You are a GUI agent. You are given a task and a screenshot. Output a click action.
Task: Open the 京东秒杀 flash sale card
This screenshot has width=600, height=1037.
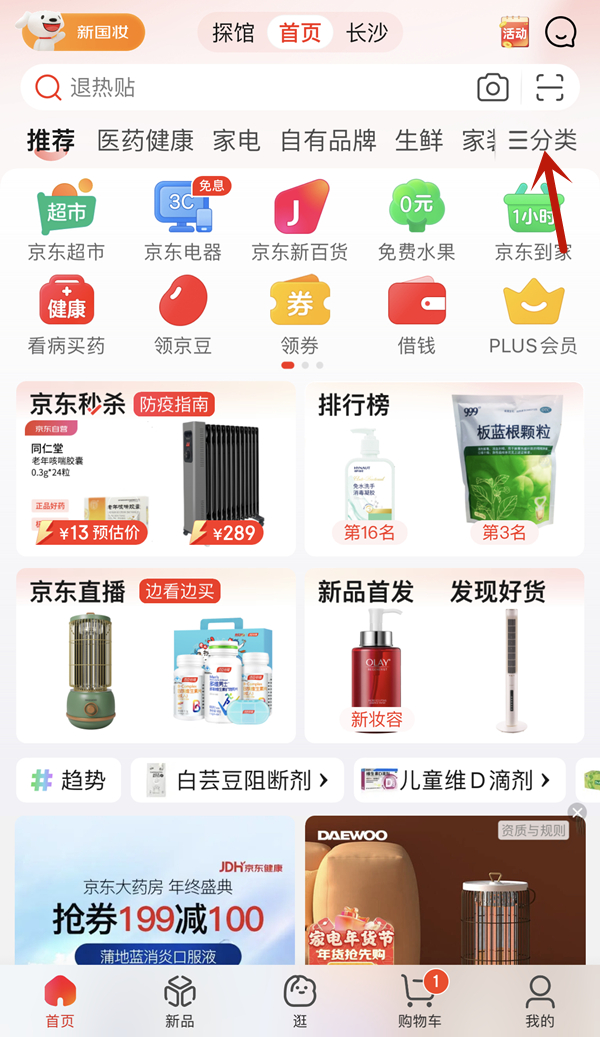156,469
